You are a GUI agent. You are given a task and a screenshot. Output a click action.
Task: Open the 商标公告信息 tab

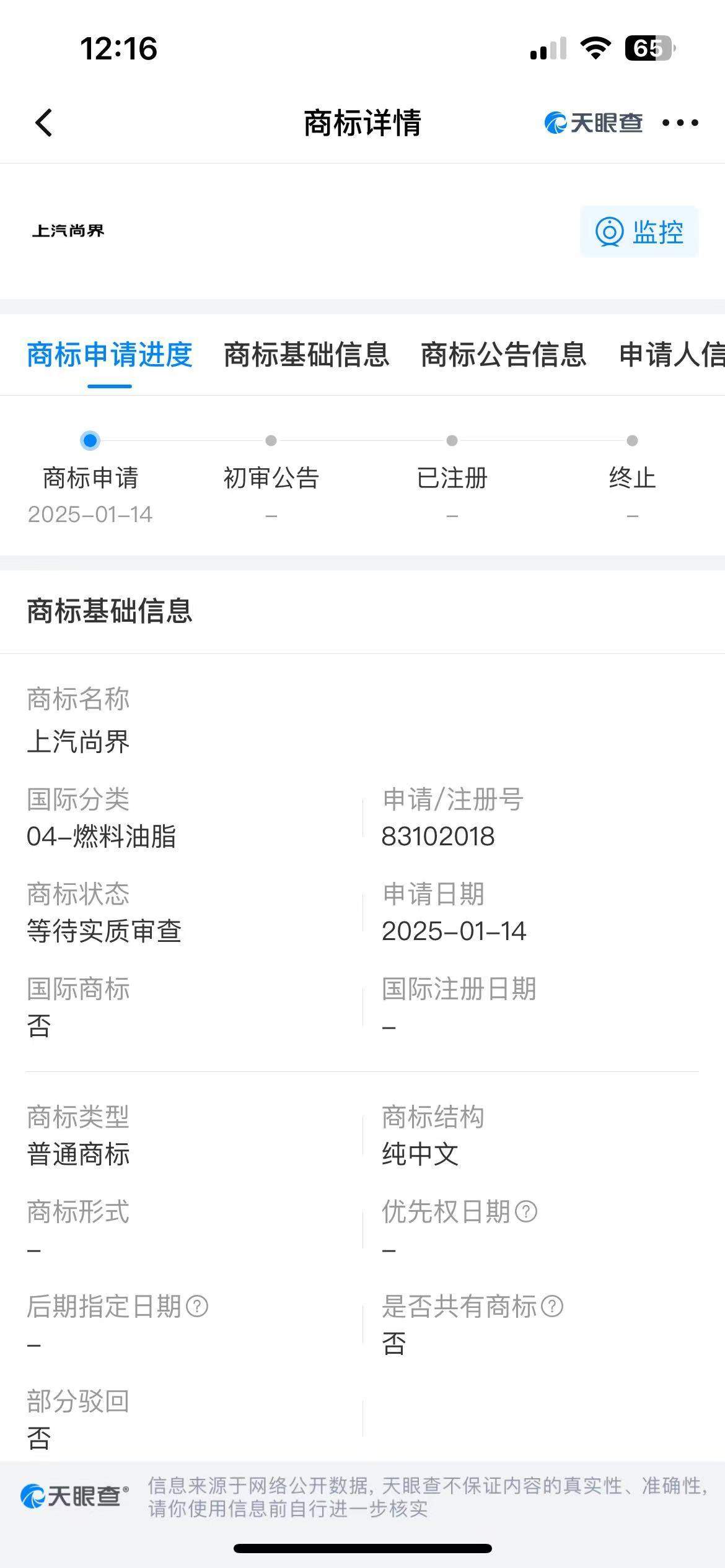[503, 355]
